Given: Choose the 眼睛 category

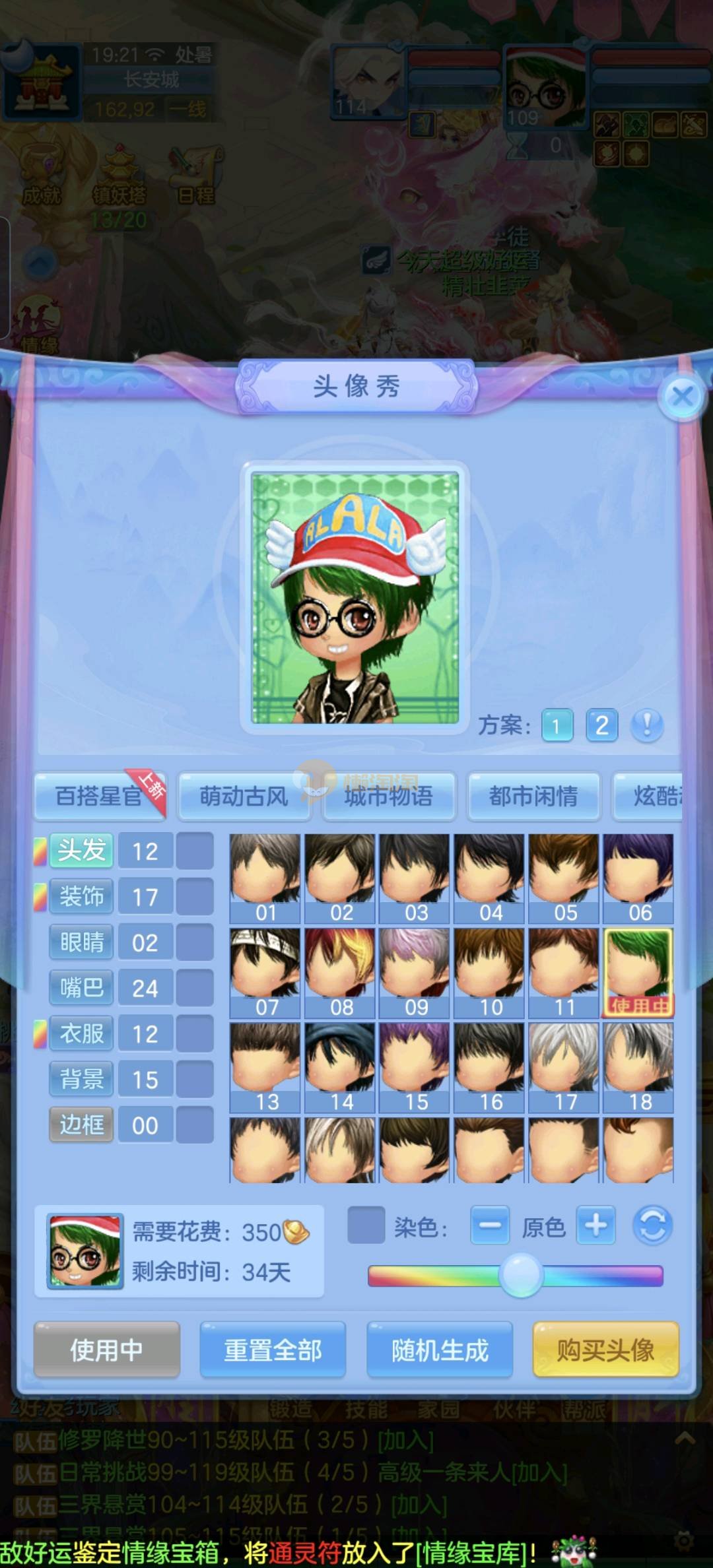Looking at the screenshot, I should (x=82, y=942).
